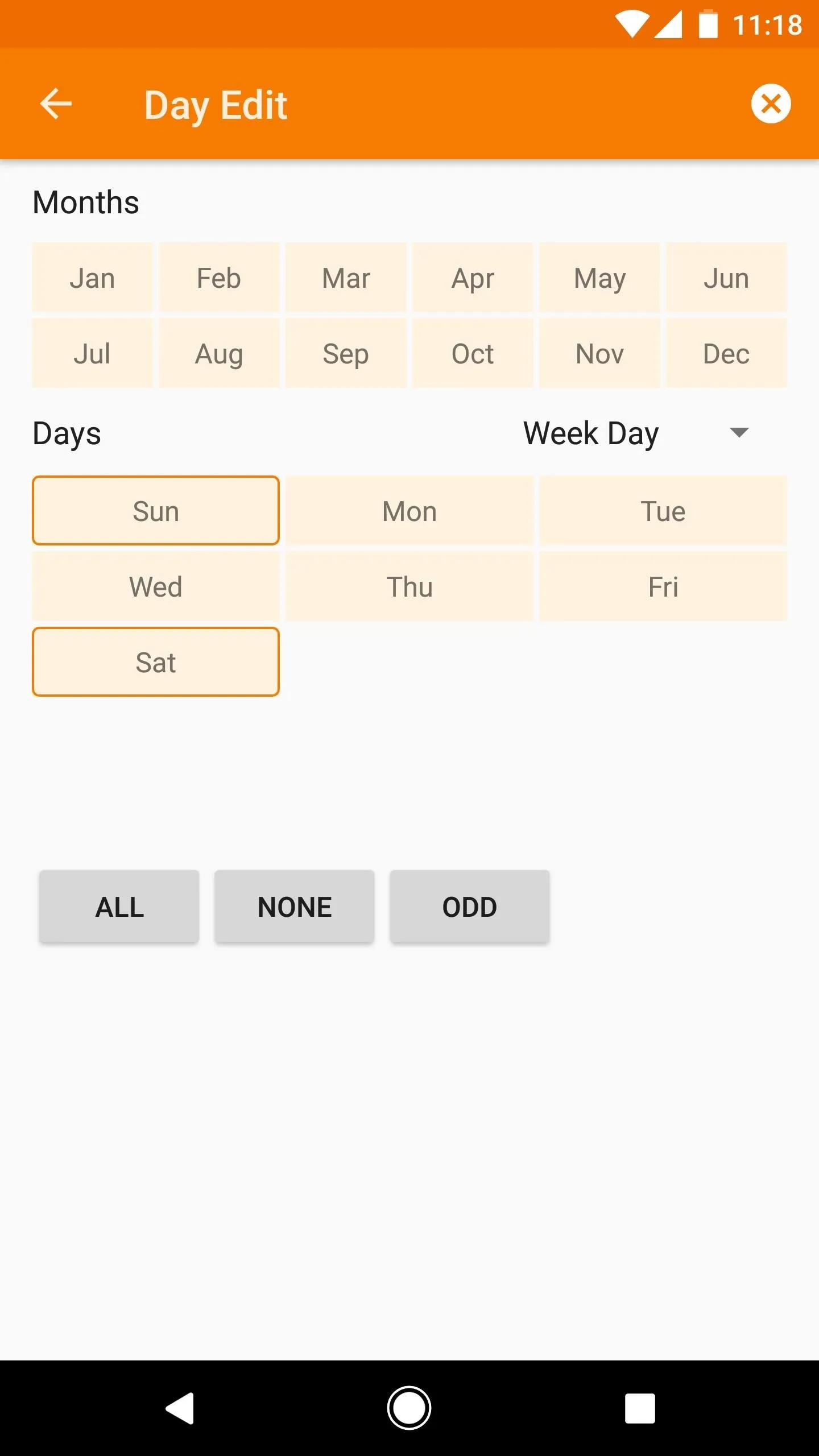The height and width of the screenshot is (1456, 819).
Task: Select the Jun month
Action: (x=726, y=278)
